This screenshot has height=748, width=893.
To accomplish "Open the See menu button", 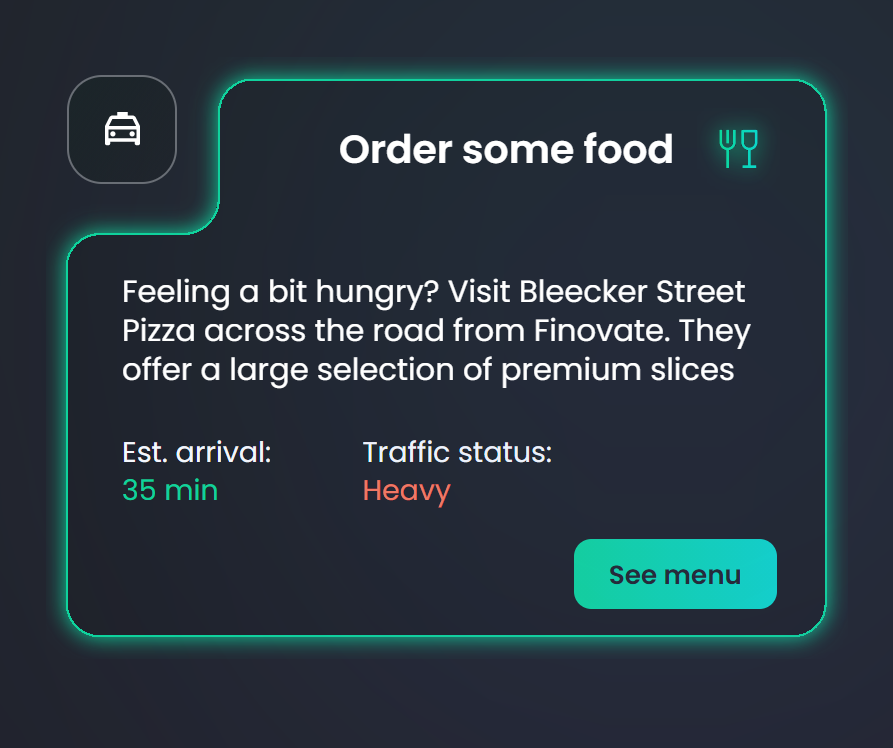I will click(x=675, y=574).
